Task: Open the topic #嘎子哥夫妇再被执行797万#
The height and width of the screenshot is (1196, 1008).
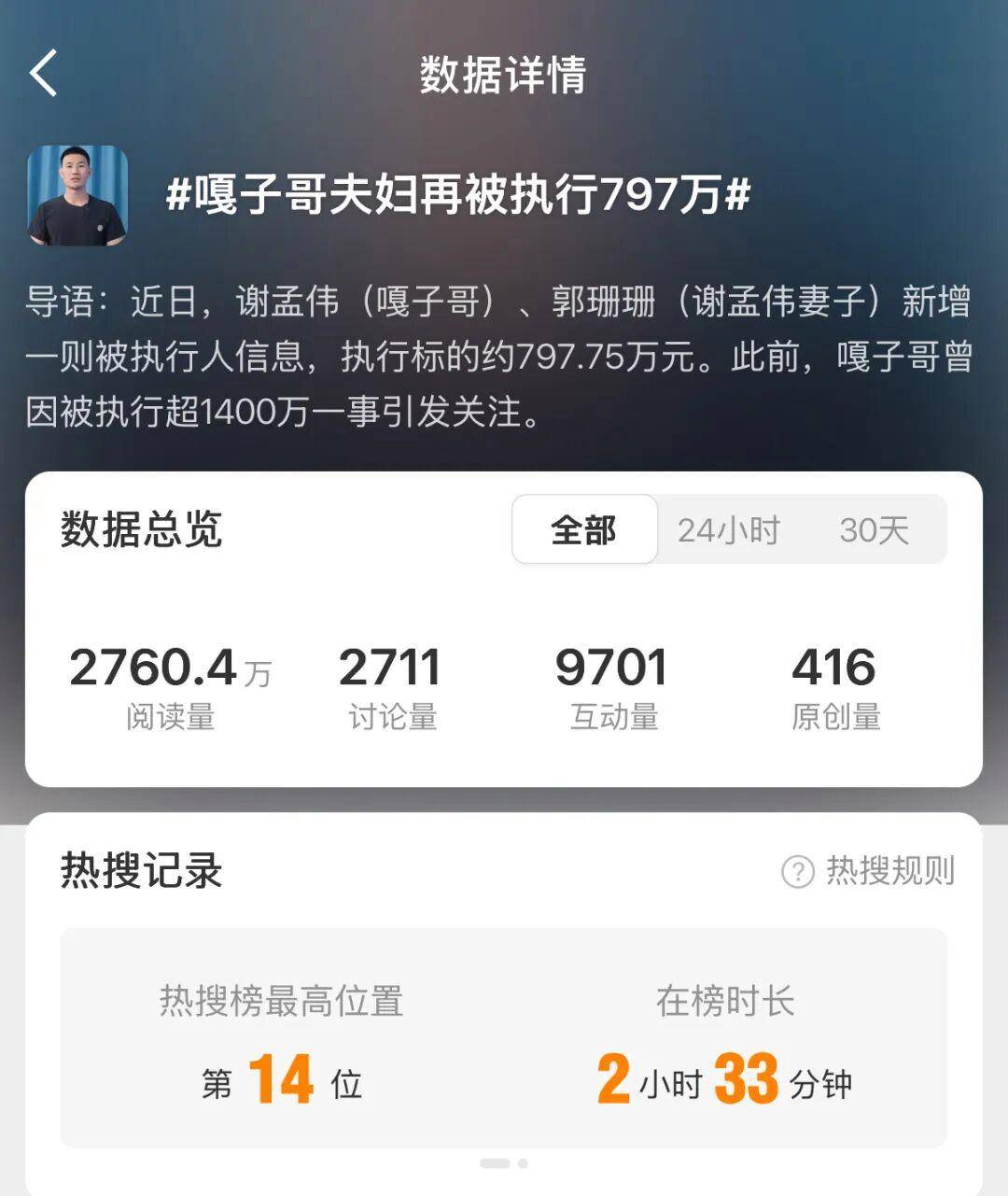Action: tap(457, 195)
